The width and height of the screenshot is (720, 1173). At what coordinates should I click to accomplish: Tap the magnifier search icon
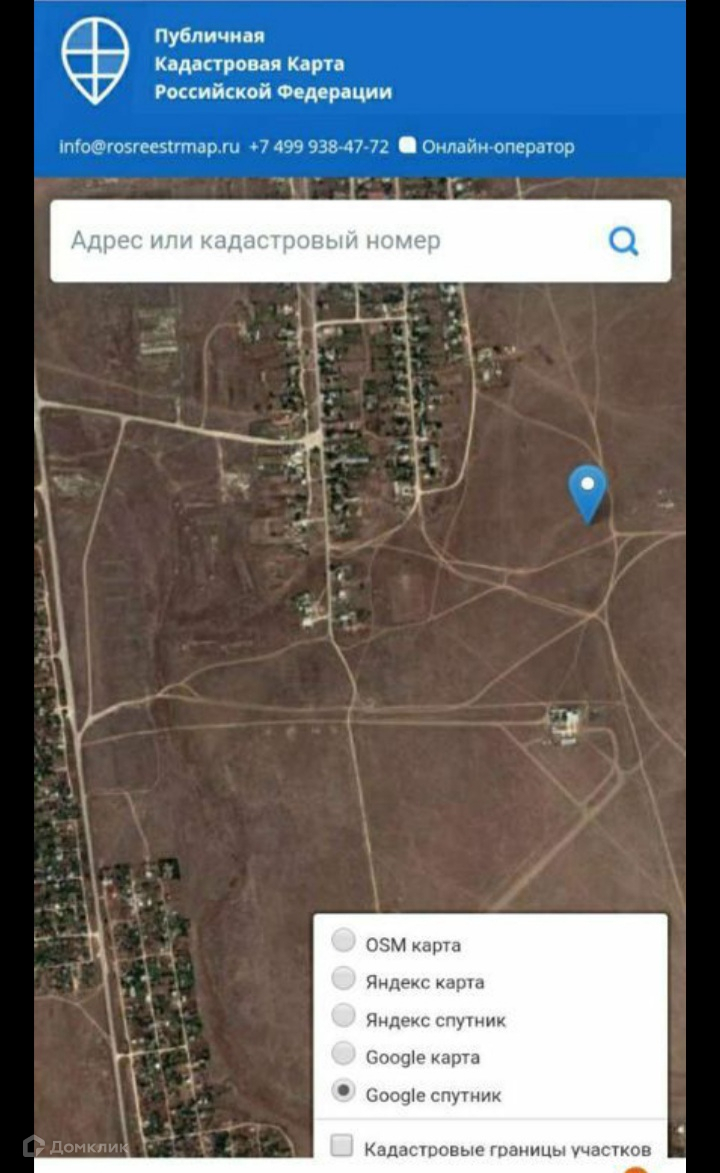(x=623, y=241)
